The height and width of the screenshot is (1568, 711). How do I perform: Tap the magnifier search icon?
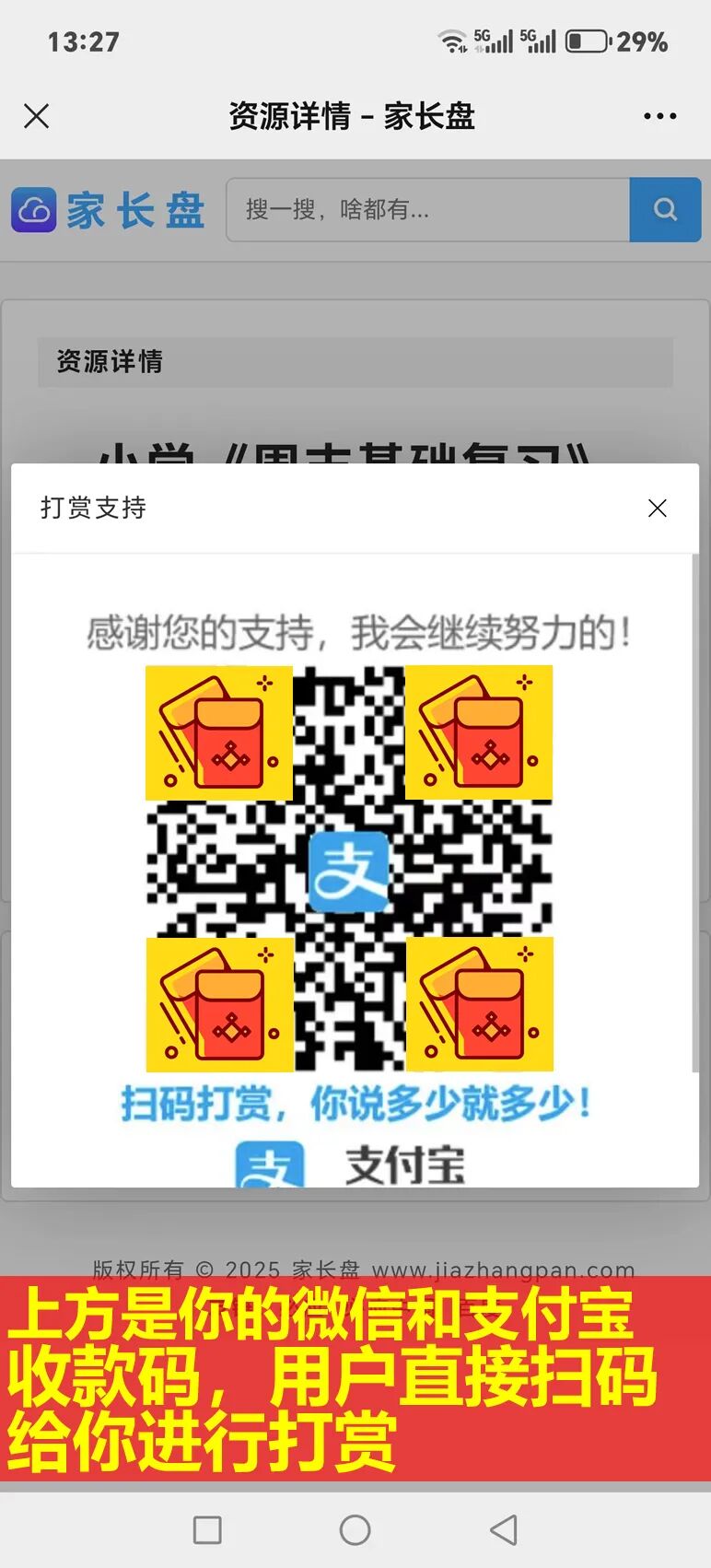665,210
